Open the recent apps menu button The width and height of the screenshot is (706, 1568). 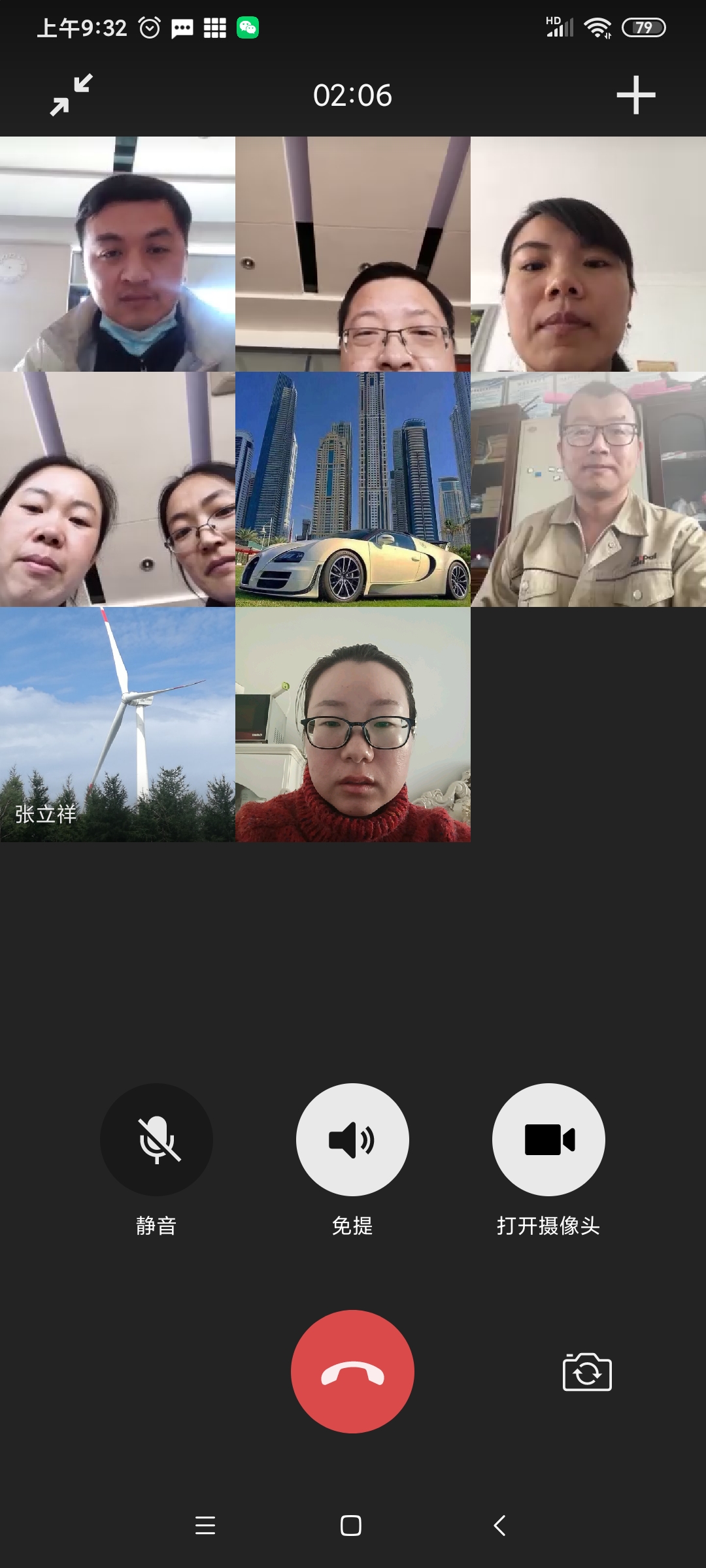coord(205,1526)
